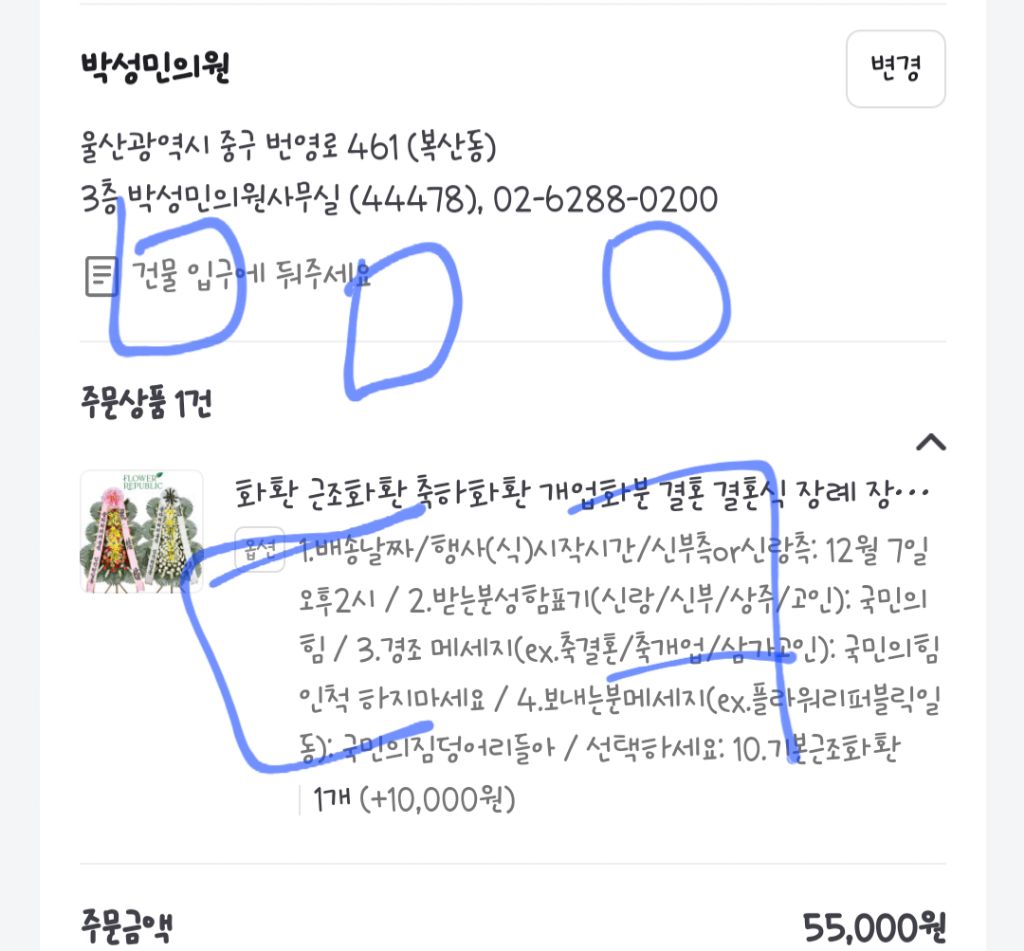Image resolution: width=1024 pixels, height=951 pixels.
Task: Tap the 변경 button for delivery address
Action: (895, 69)
